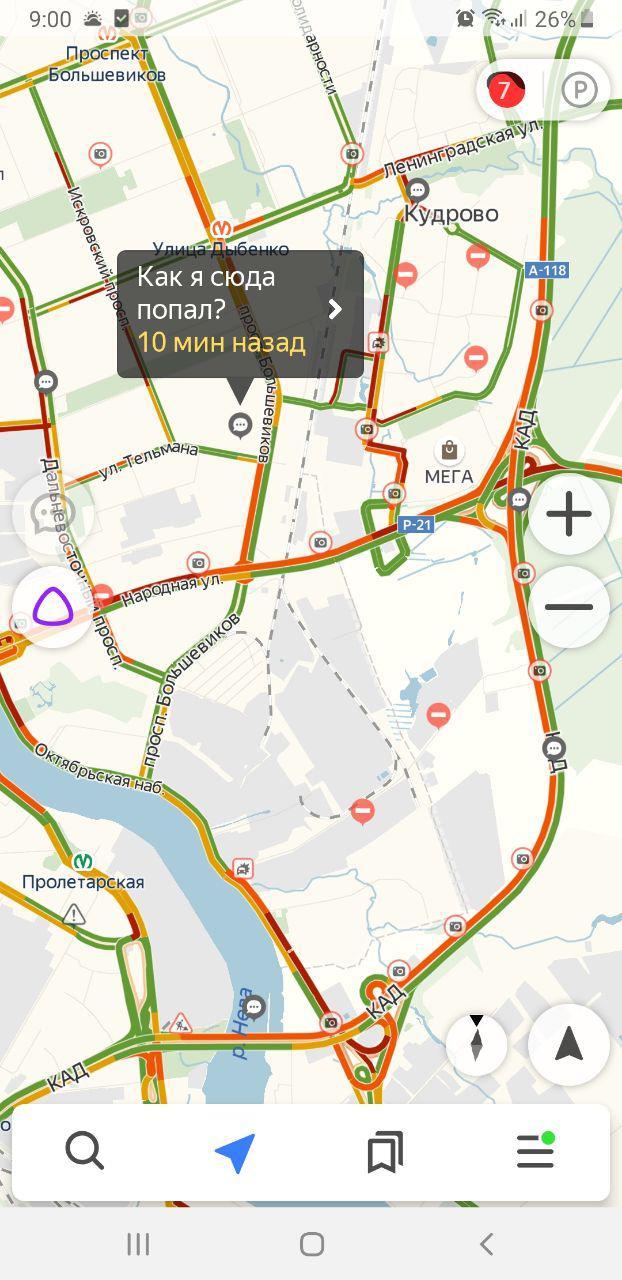Activate the Alice voice assistant
The height and width of the screenshot is (1280, 622).
pyautogui.click(x=53, y=607)
